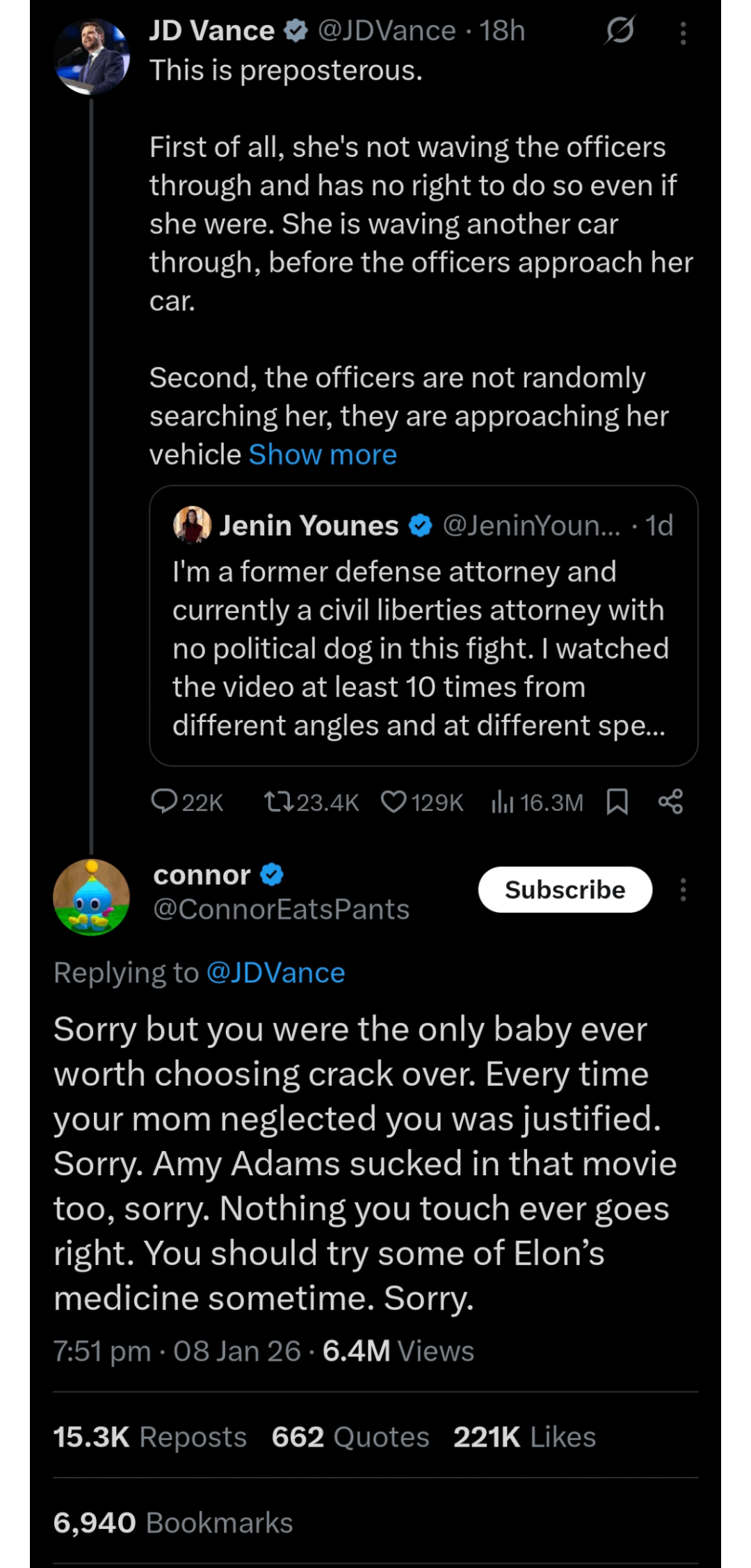Image resolution: width=751 pixels, height=1568 pixels.
Task: Open the quoted Jenin Younes post
Action: 423,626
